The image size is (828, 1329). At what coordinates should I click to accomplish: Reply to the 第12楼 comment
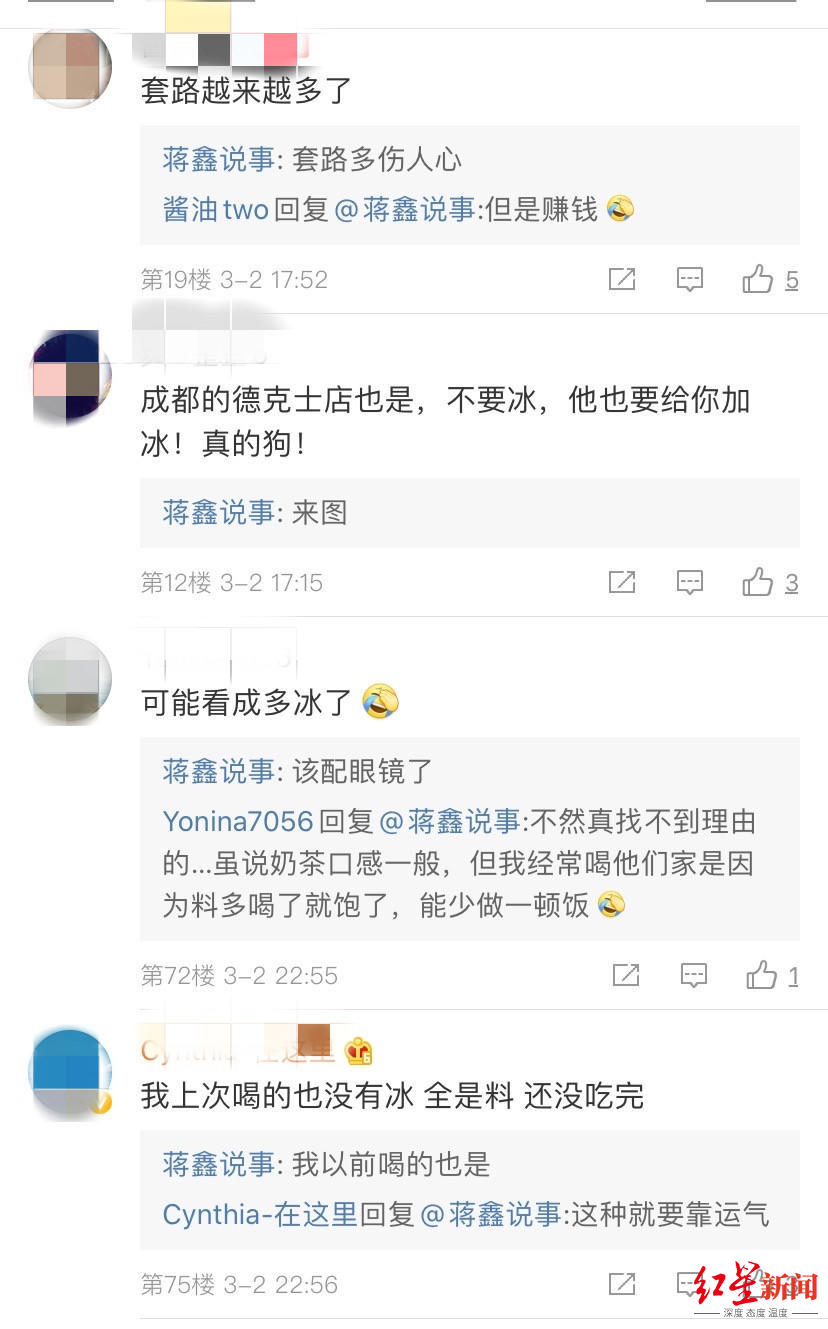click(x=690, y=582)
